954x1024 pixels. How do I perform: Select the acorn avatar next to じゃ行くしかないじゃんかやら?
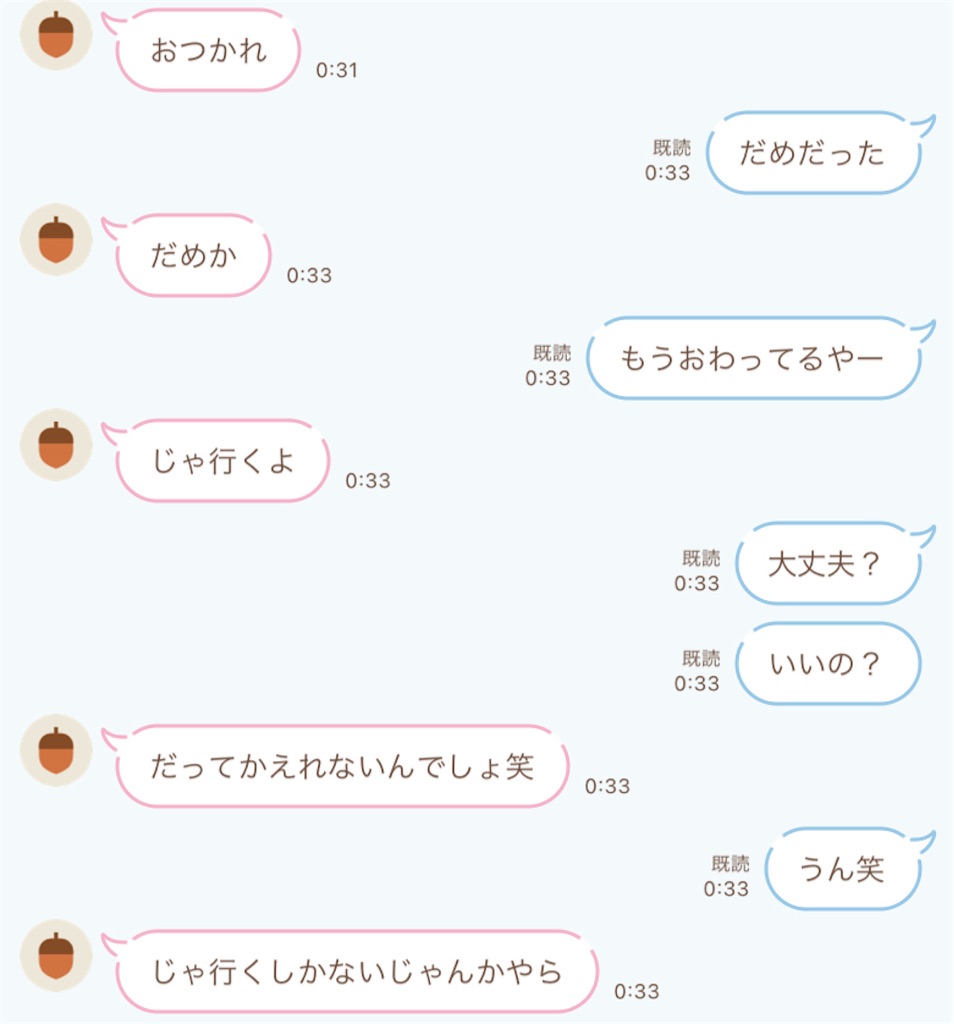pos(56,955)
